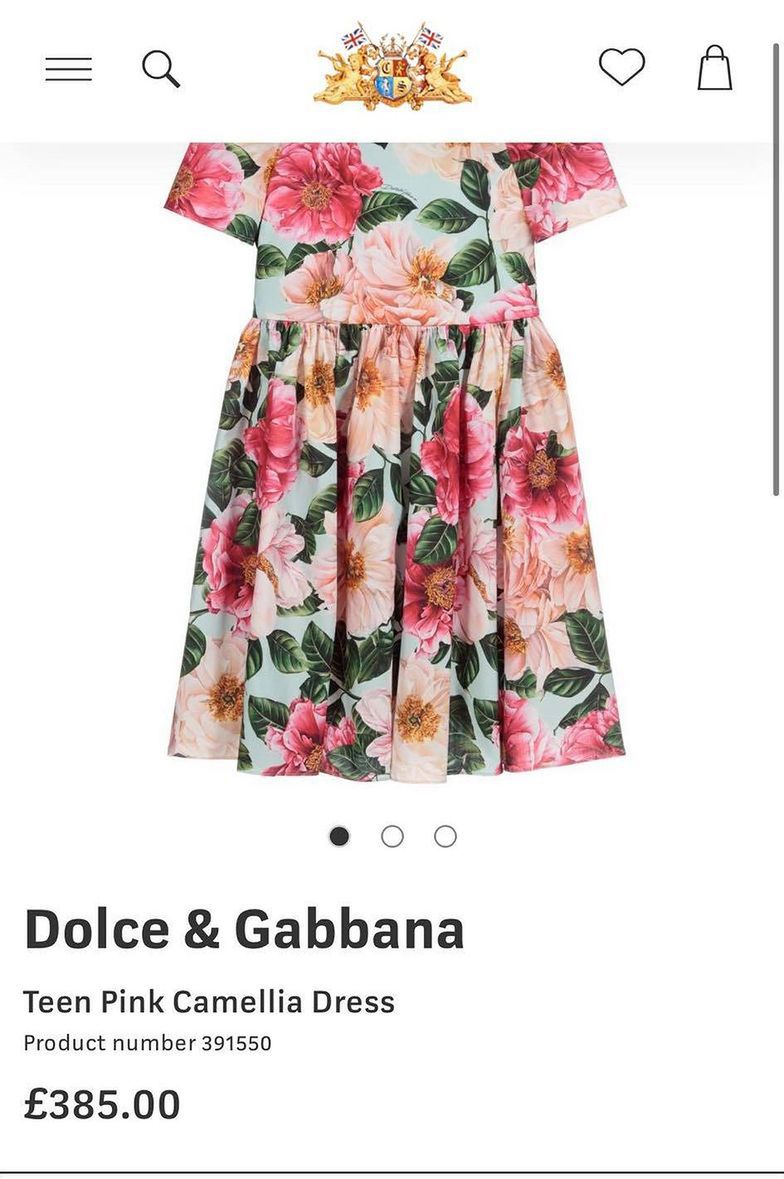Open the shopping bag
The width and height of the screenshot is (784, 1179).
(714, 69)
